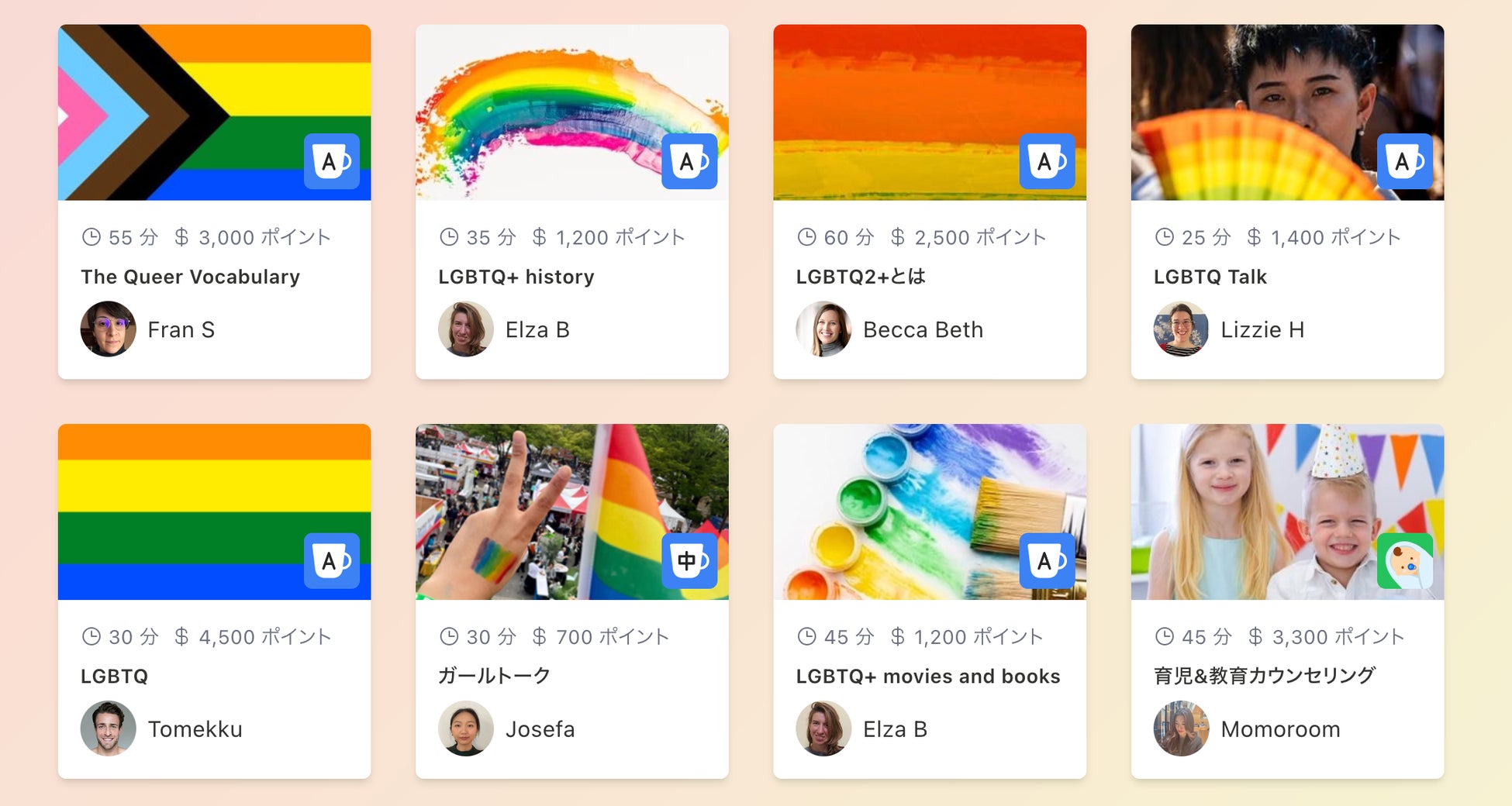The image size is (1512, 806).
Task: View Josefa's ガールトーク lesson
Action: tap(494, 676)
